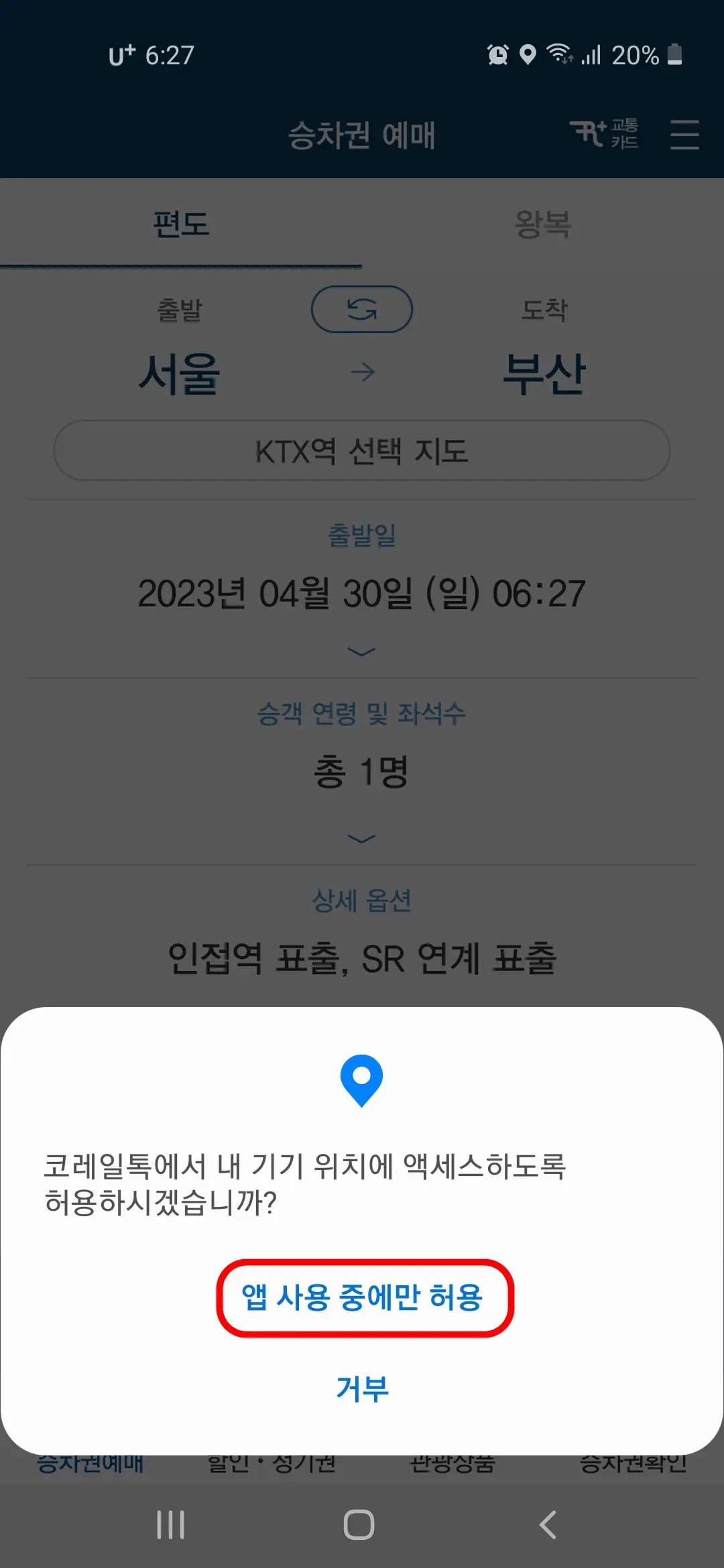The height and width of the screenshot is (1568, 724).
Task: Select 부산 as arrival station
Action: [545, 373]
